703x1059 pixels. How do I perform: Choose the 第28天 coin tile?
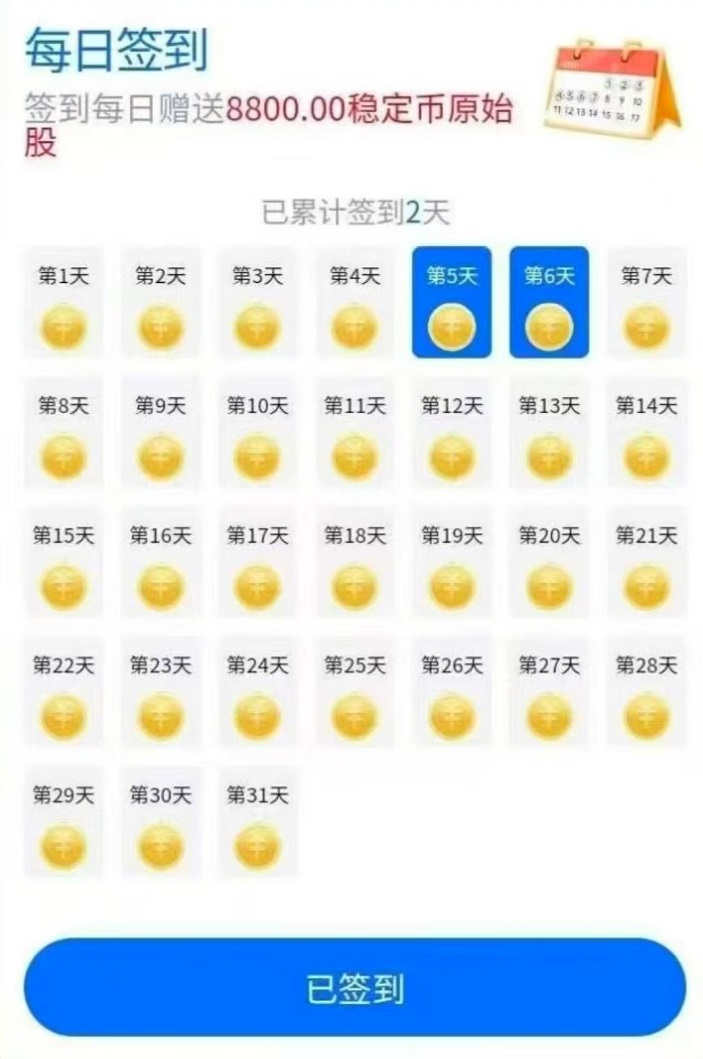tap(645, 693)
